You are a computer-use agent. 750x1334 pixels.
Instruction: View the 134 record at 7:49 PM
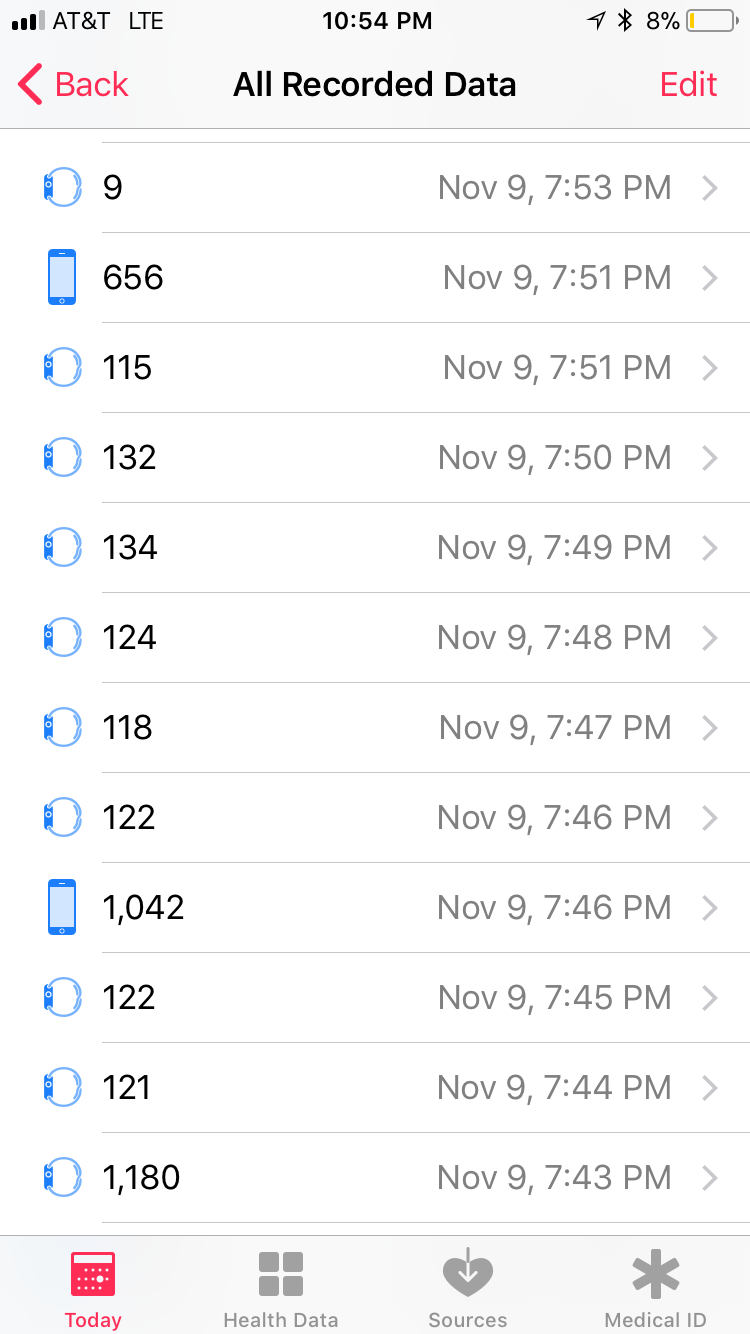pos(375,548)
